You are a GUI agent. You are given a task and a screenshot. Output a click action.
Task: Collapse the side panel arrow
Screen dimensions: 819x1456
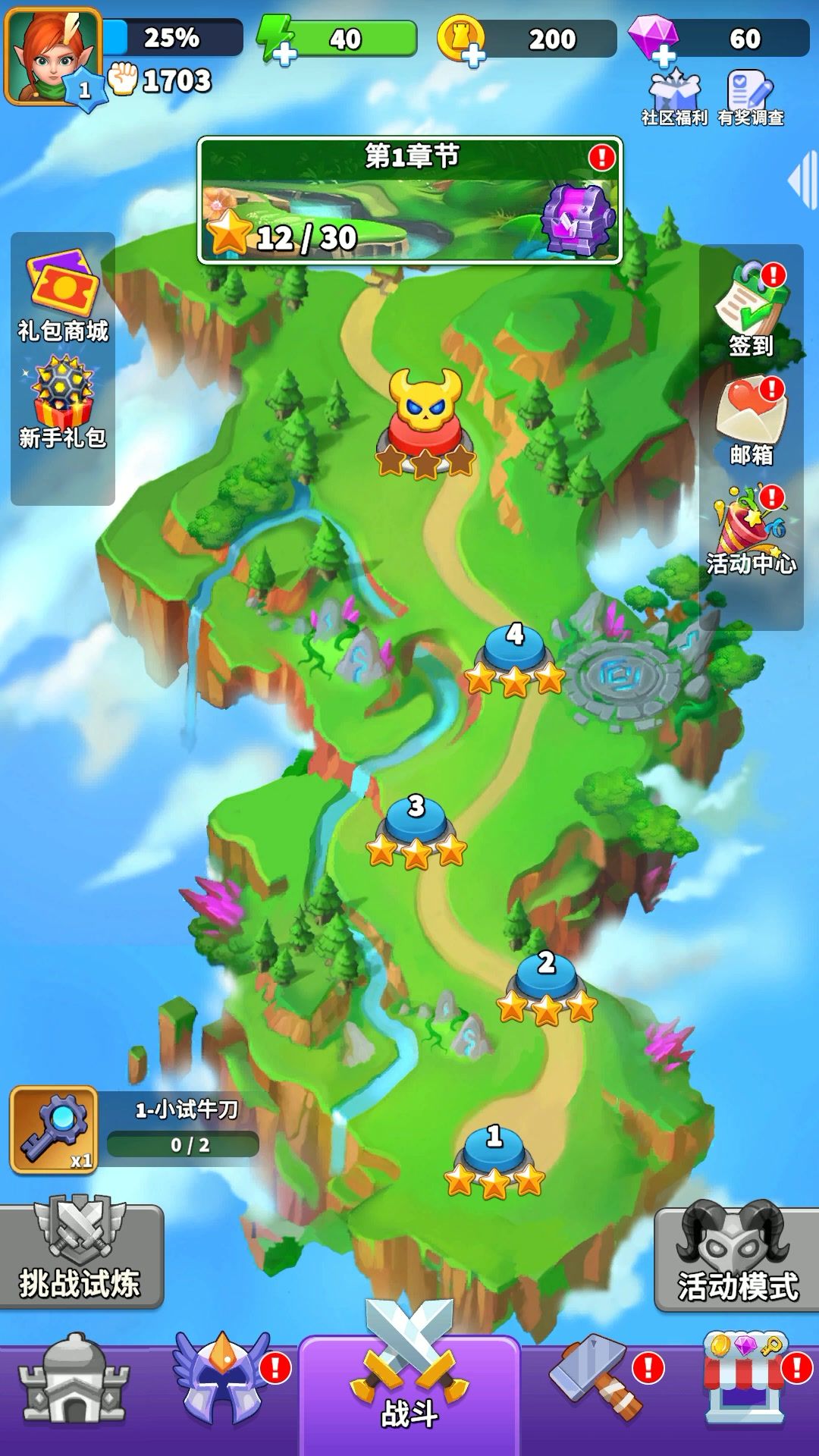(x=804, y=180)
